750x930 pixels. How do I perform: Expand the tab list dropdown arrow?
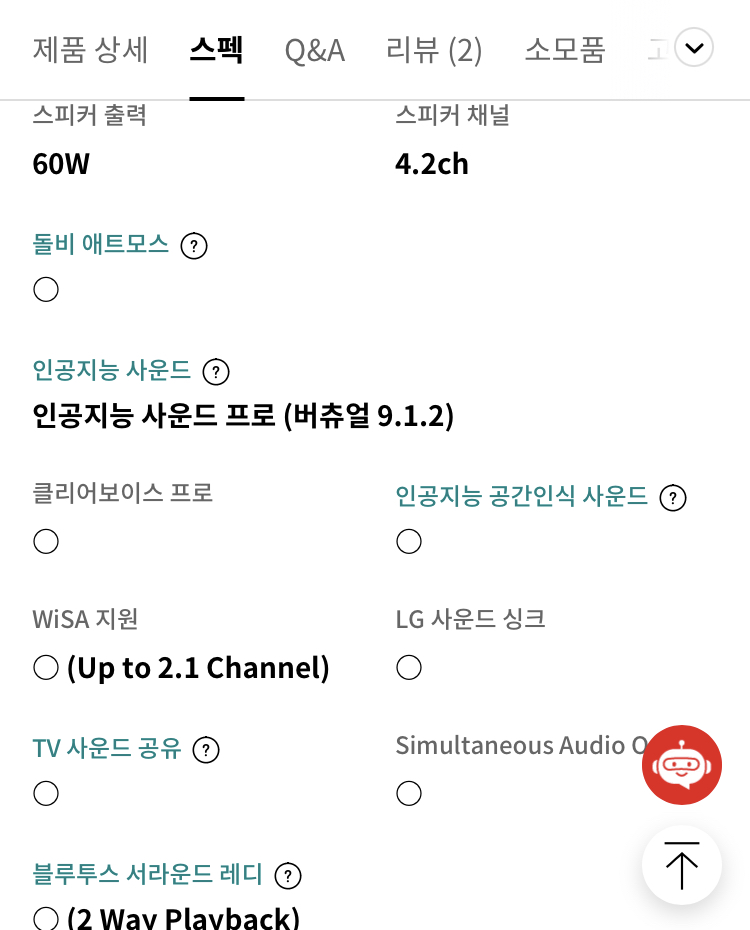(694, 48)
